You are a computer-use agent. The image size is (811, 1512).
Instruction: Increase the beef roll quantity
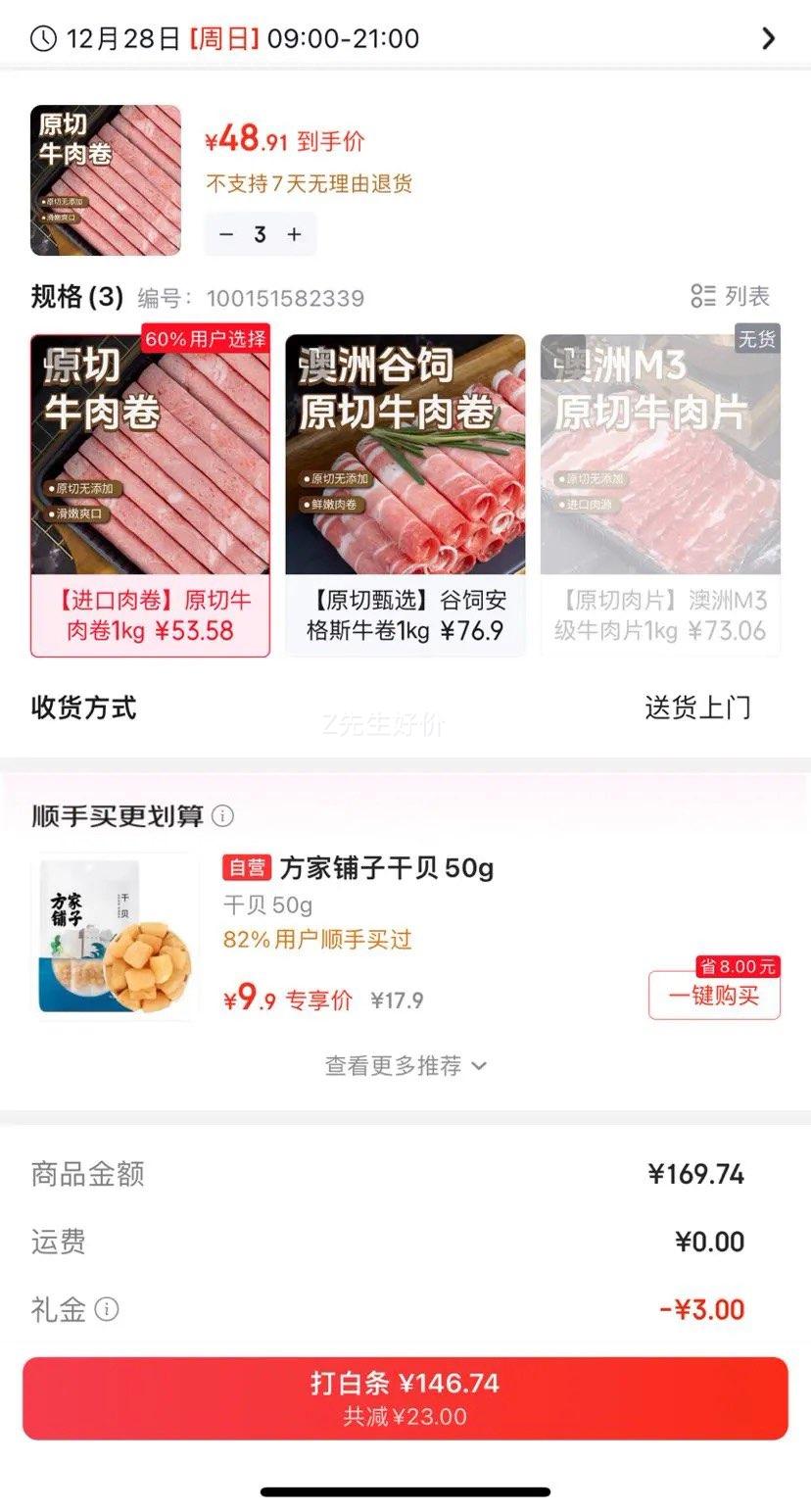tap(294, 234)
